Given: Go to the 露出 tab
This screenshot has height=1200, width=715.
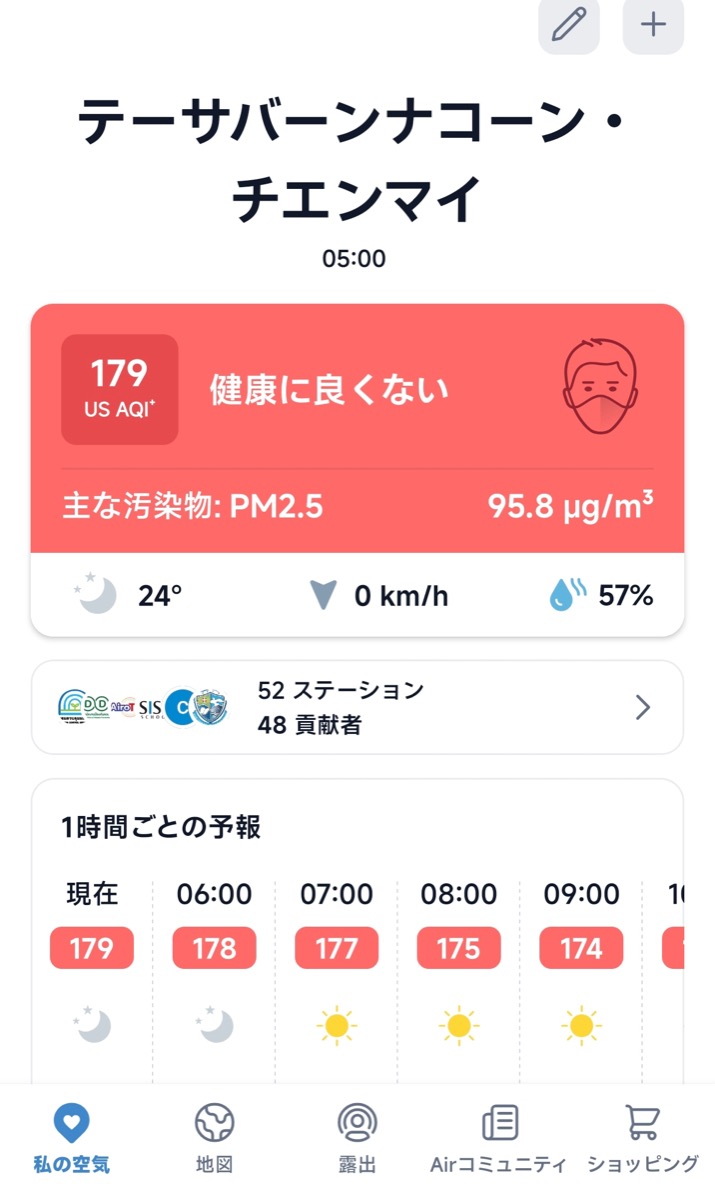Looking at the screenshot, I should tap(357, 1140).
